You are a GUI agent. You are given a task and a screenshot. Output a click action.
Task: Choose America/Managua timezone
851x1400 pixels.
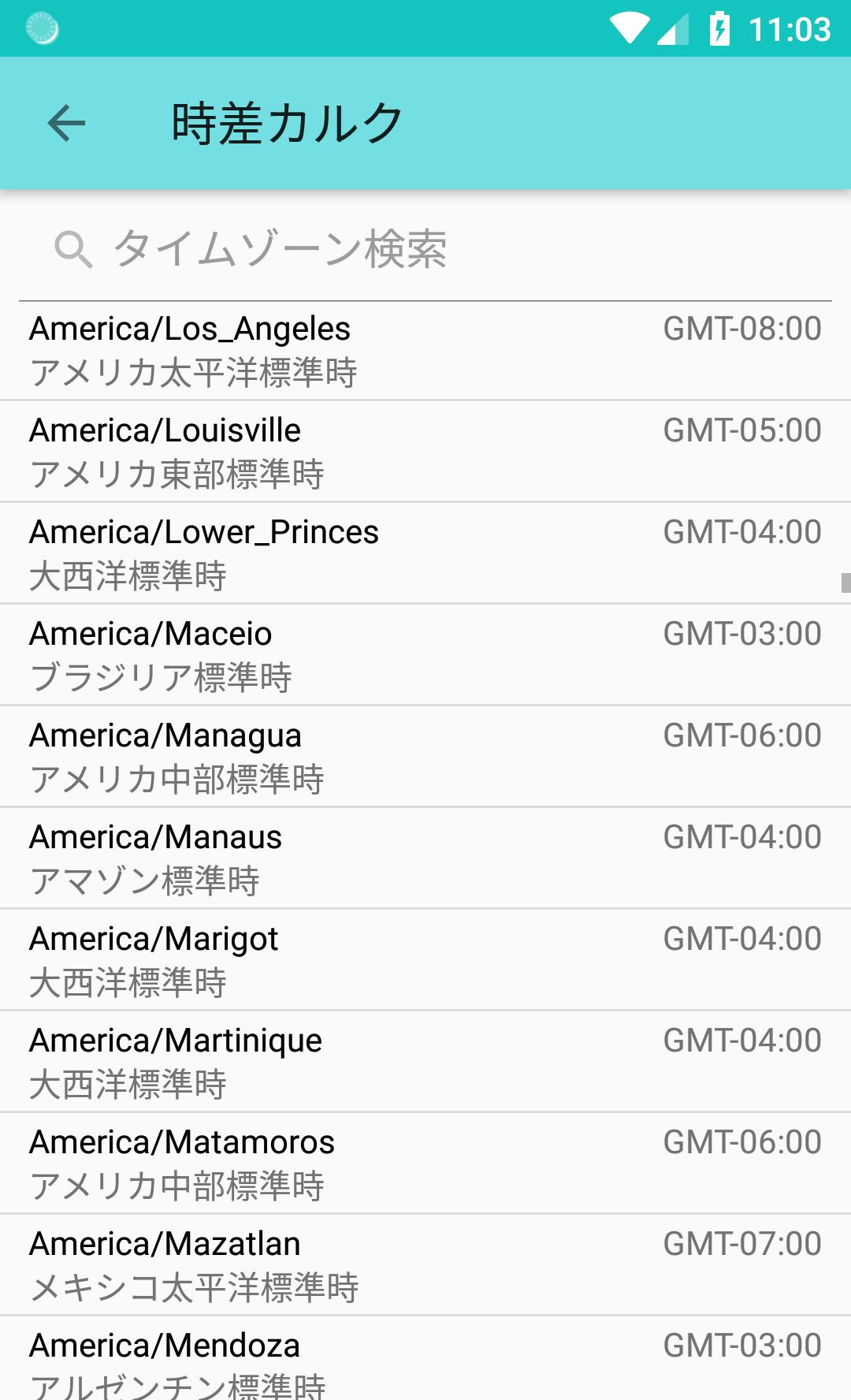pos(425,757)
